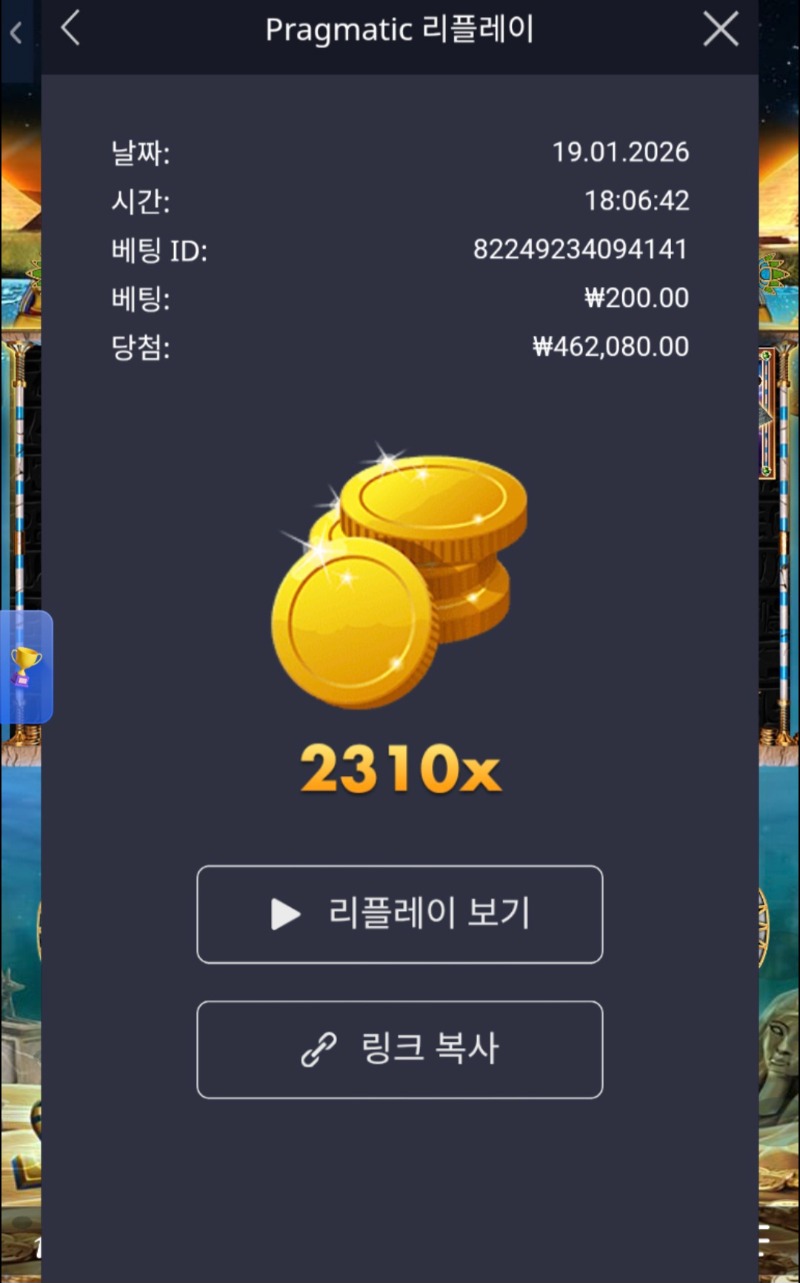Close the Pragmatic replay dialog

(x=720, y=29)
